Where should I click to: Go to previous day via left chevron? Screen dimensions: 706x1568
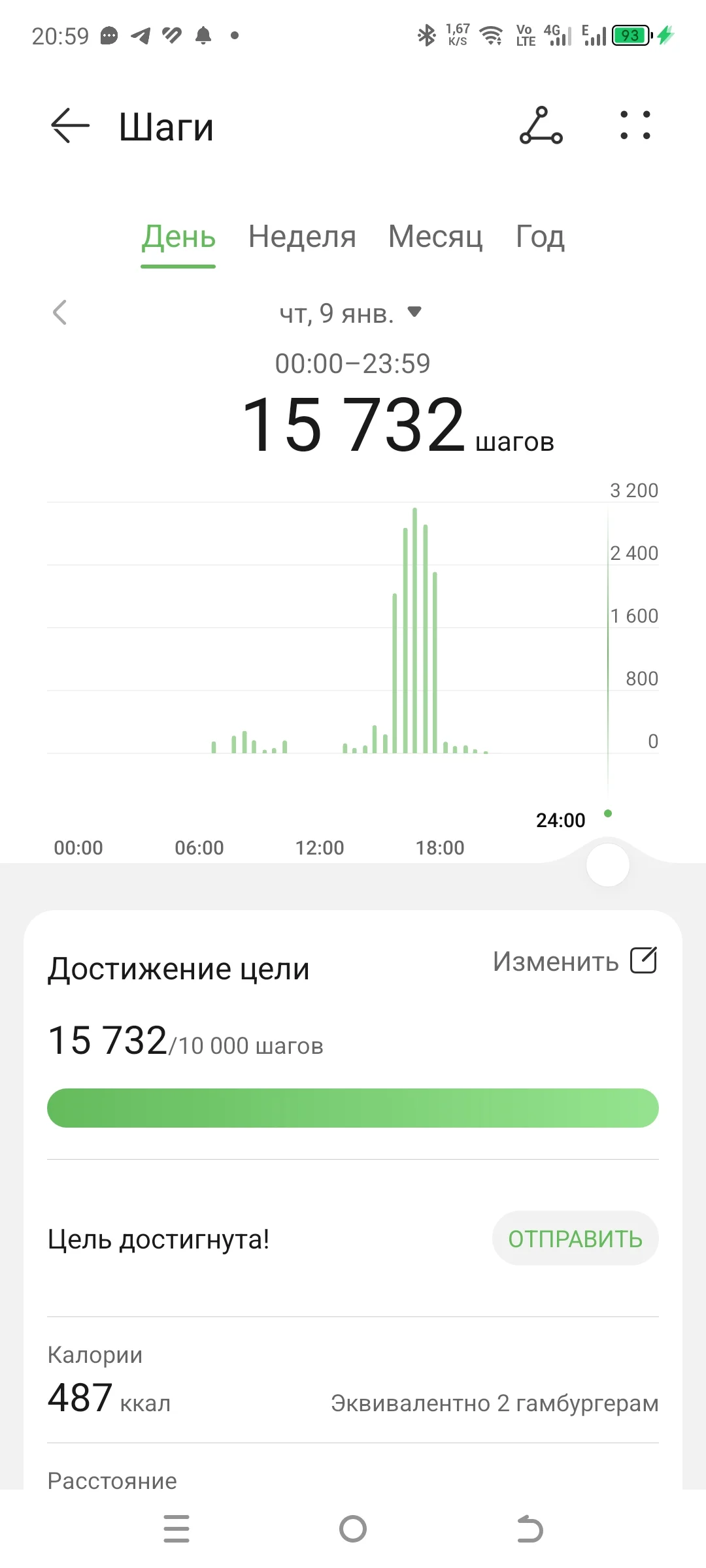tap(60, 313)
